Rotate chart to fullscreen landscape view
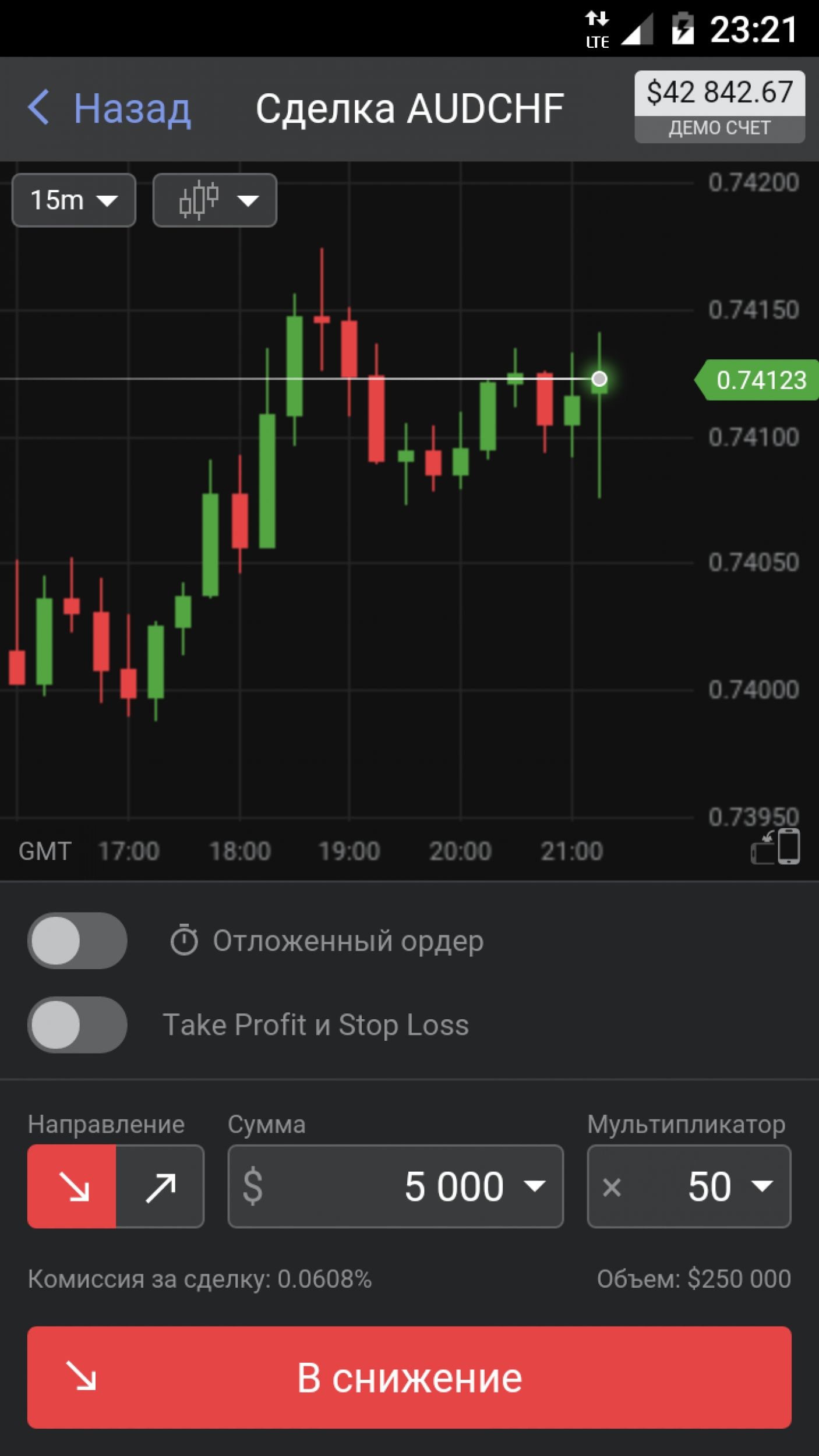 [x=776, y=847]
